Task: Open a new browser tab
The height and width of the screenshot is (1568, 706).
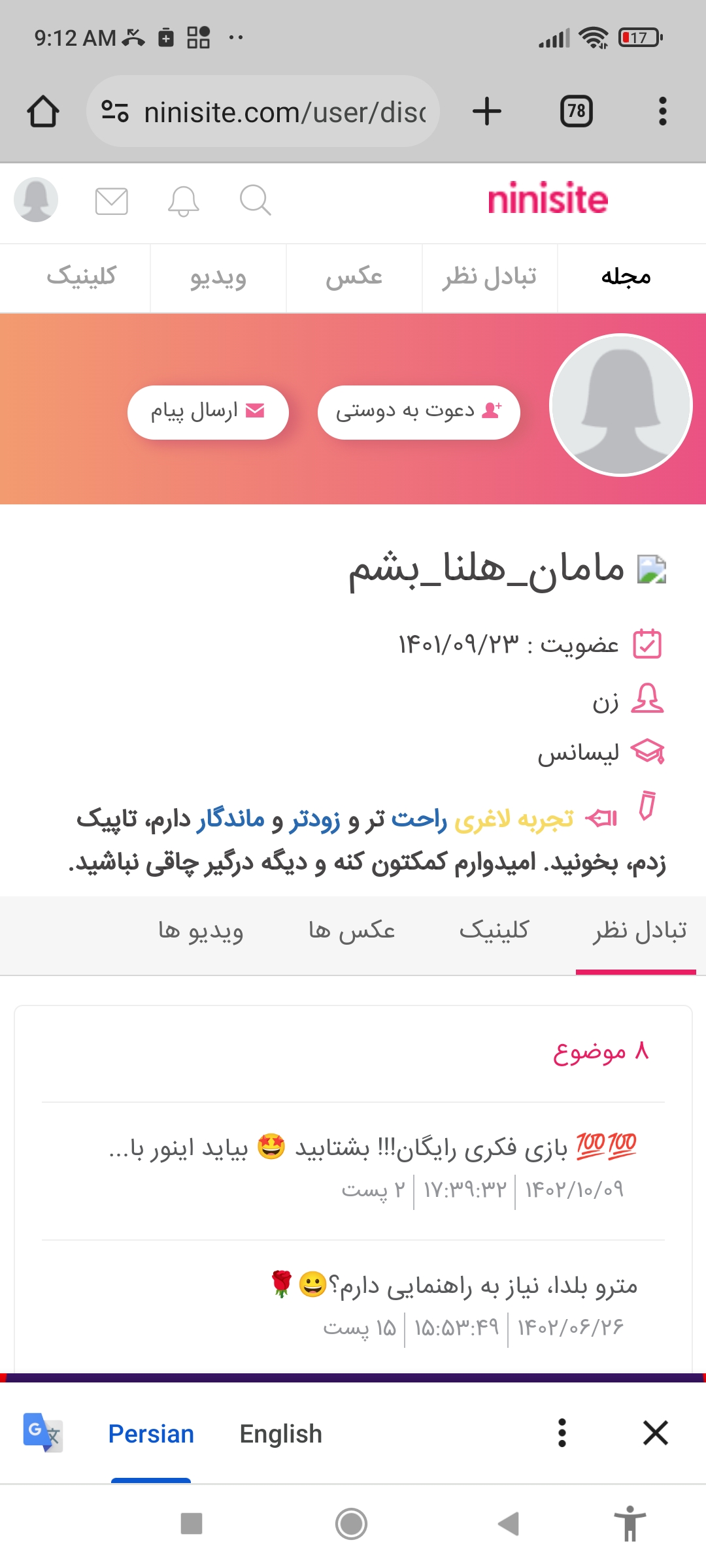Action: [x=487, y=111]
